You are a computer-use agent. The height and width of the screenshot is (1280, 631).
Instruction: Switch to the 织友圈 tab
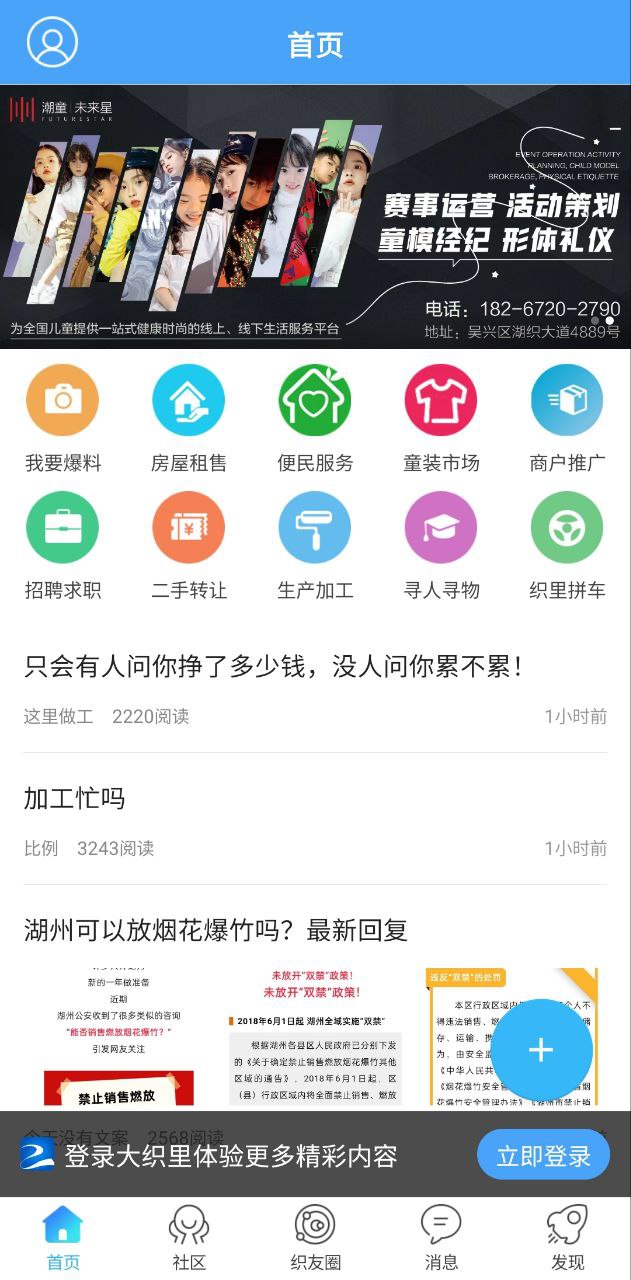coord(315,1238)
